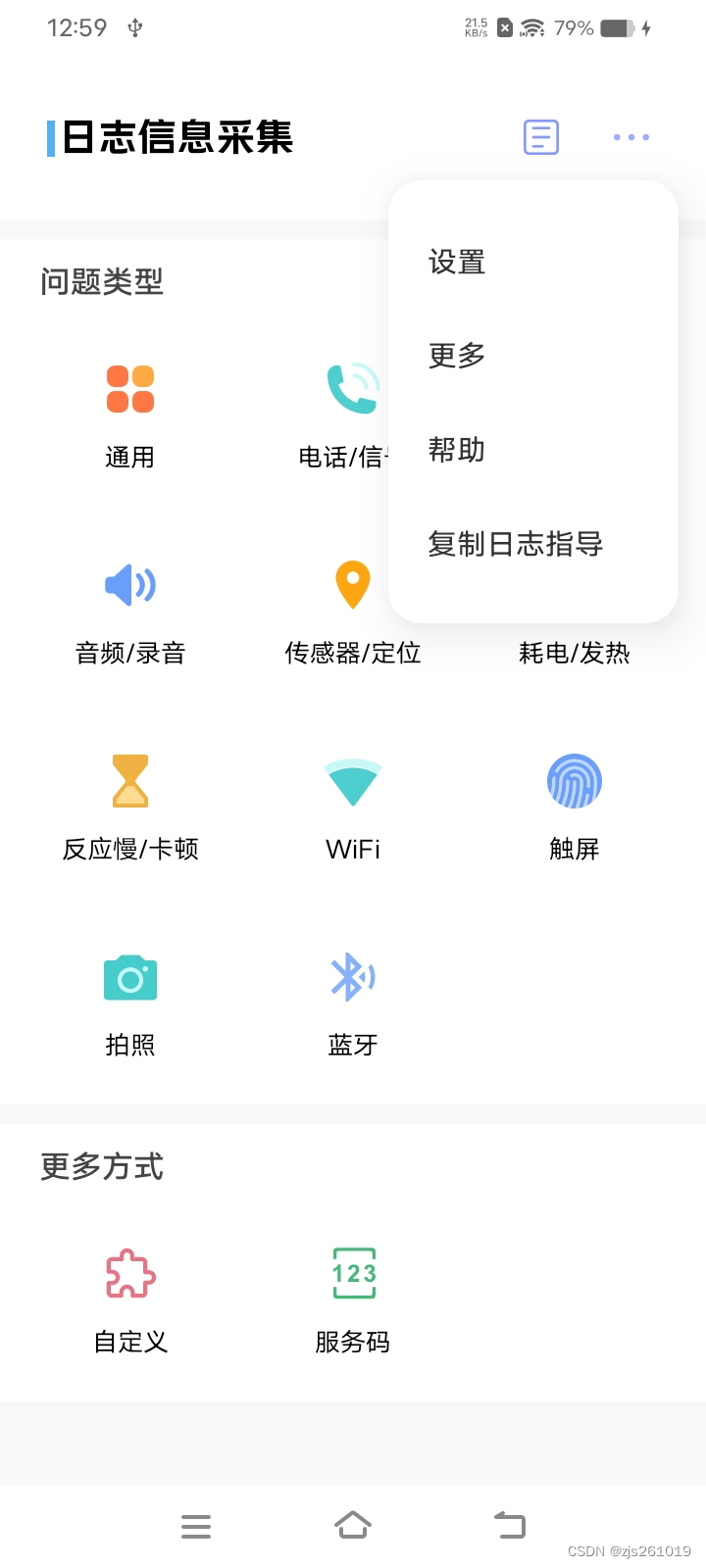Choose 更多 in the popup menu
This screenshot has width=706, height=1568.
click(x=457, y=355)
